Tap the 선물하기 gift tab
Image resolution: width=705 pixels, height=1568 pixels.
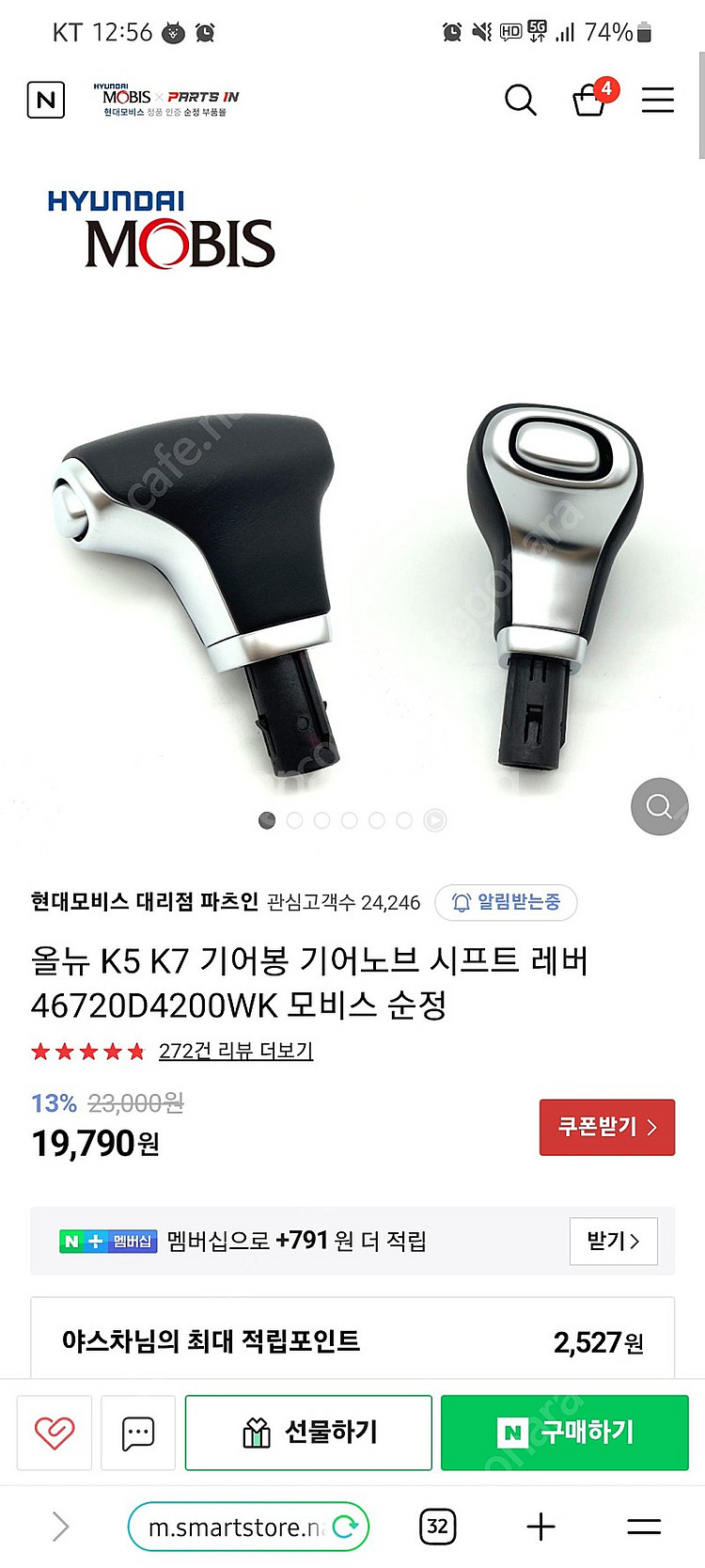click(x=308, y=1433)
